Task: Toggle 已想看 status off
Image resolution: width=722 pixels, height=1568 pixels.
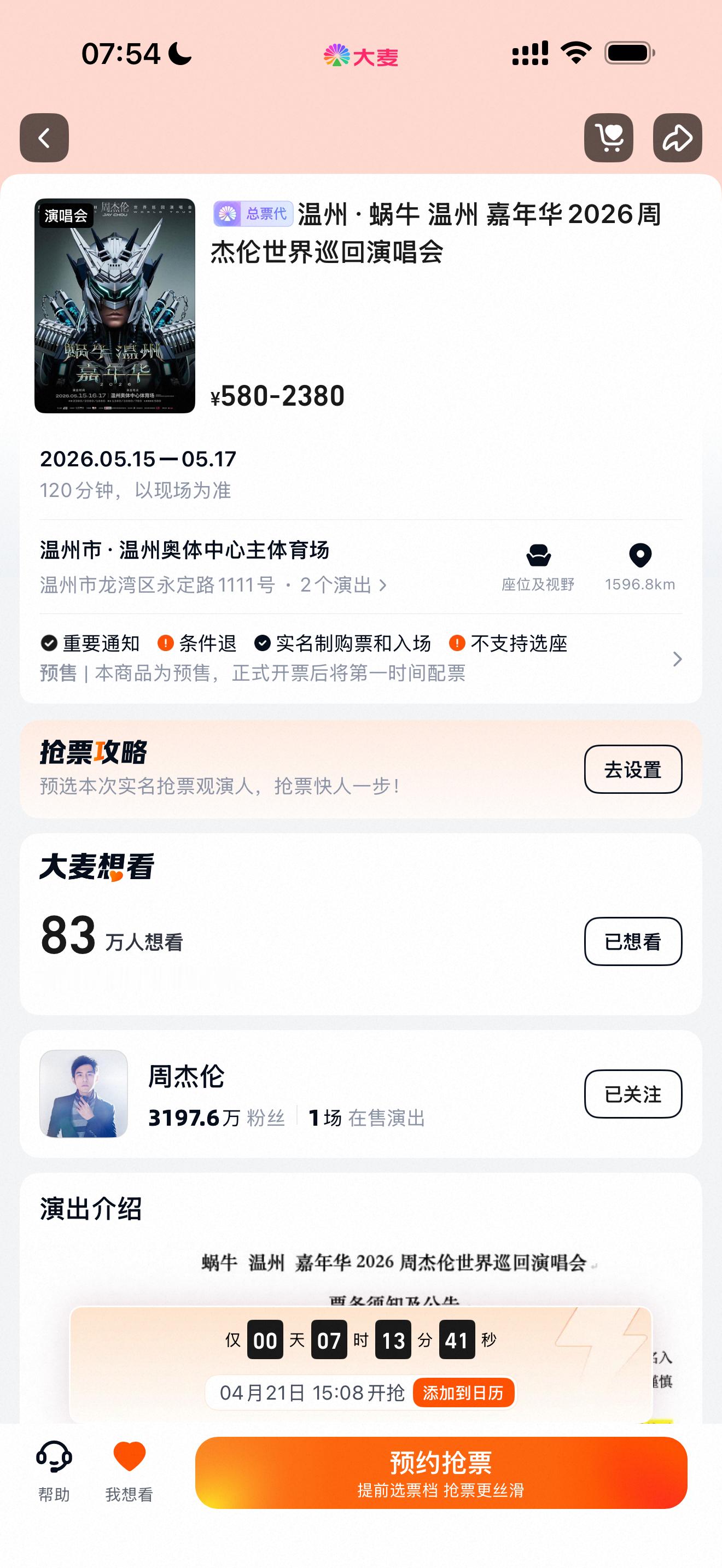Action: [x=633, y=940]
